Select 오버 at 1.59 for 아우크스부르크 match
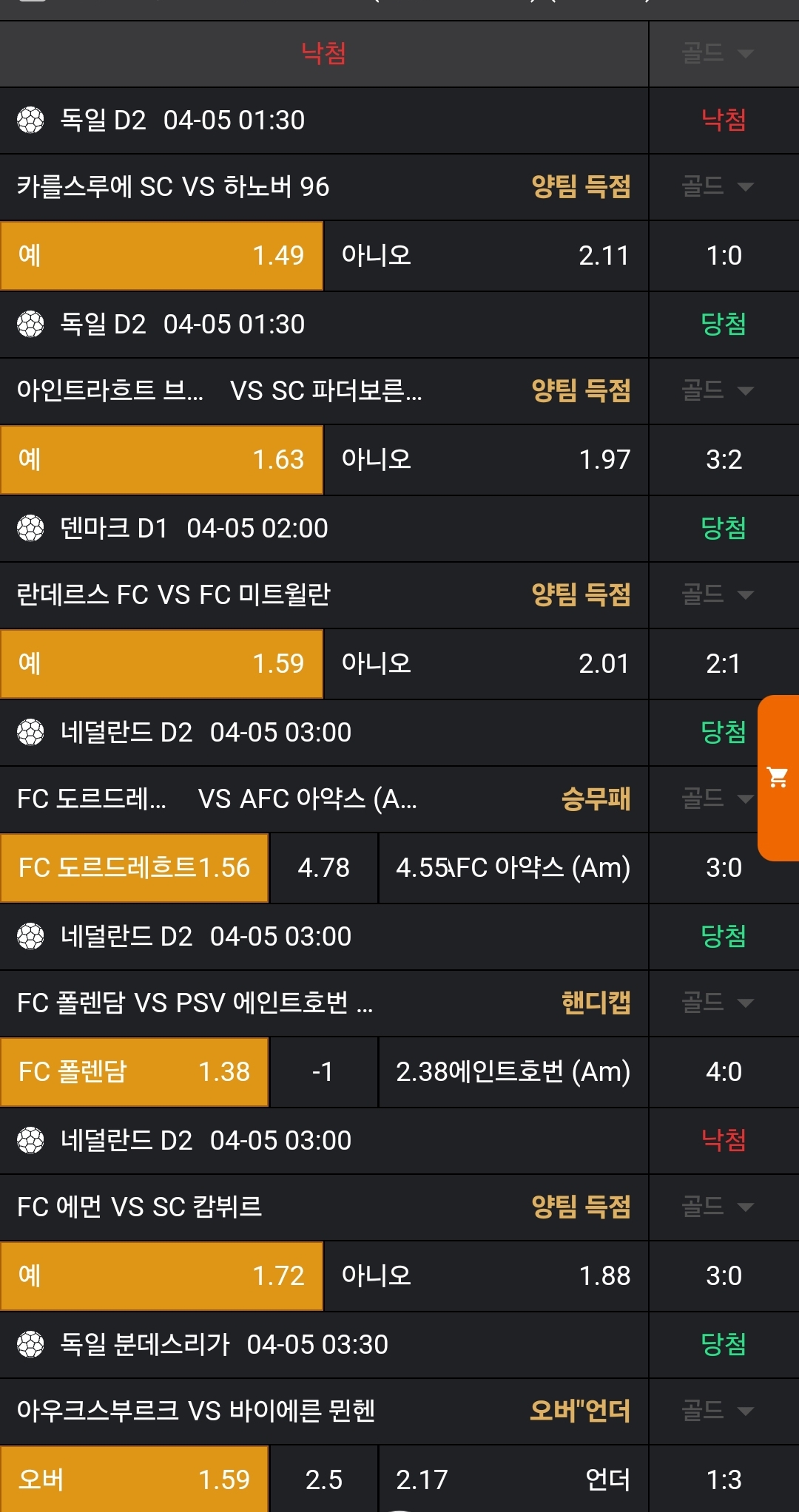799x1512 pixels. (134, 1479)
